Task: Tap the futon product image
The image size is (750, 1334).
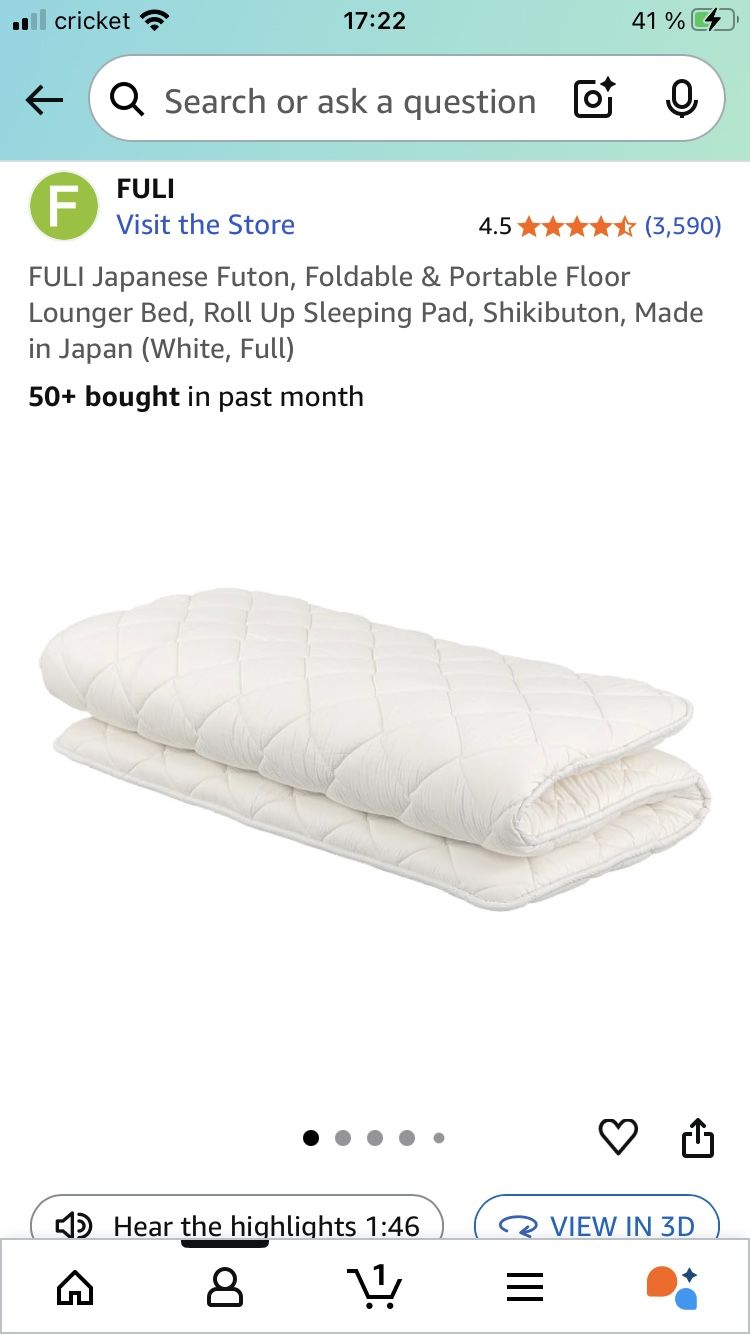Action: tap(375, 760)
